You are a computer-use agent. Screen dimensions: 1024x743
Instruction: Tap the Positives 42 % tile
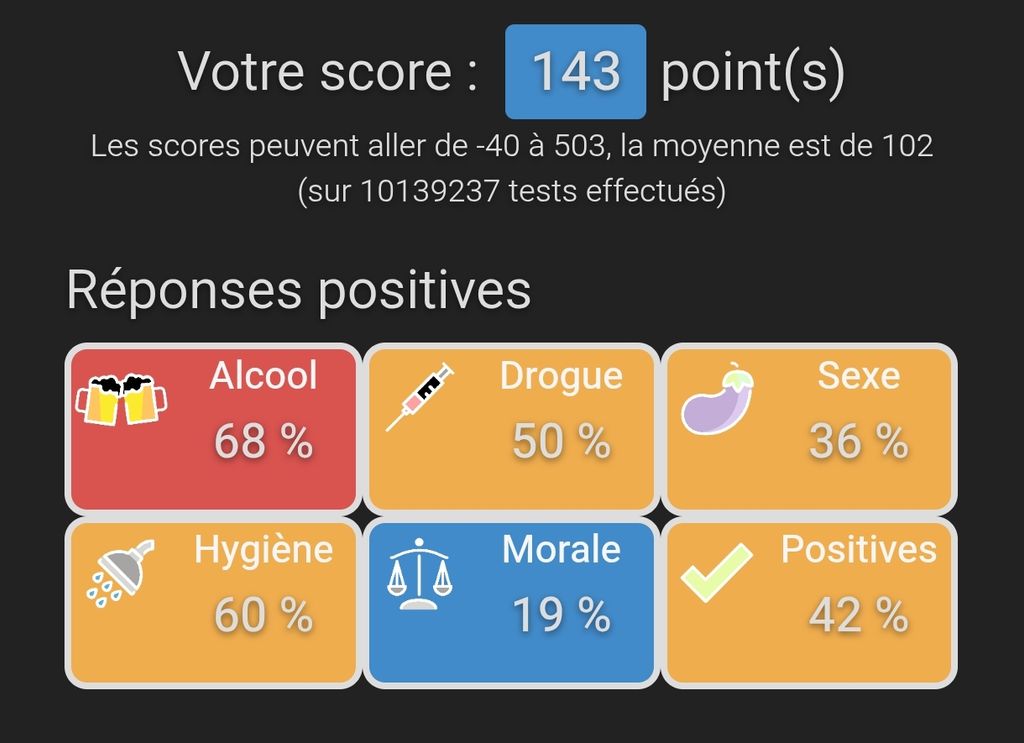[809, 603]
